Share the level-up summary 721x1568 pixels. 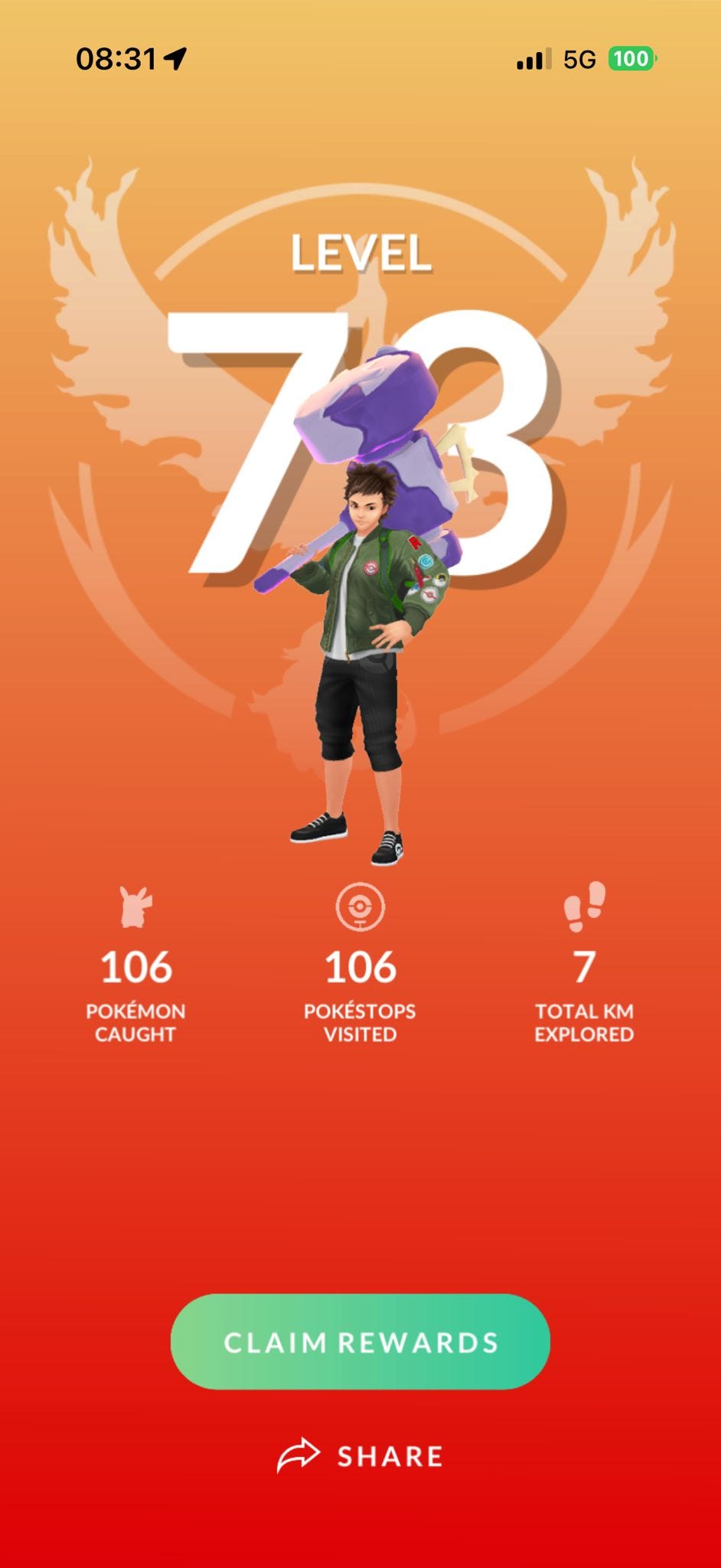click(x=360, y=1455)
